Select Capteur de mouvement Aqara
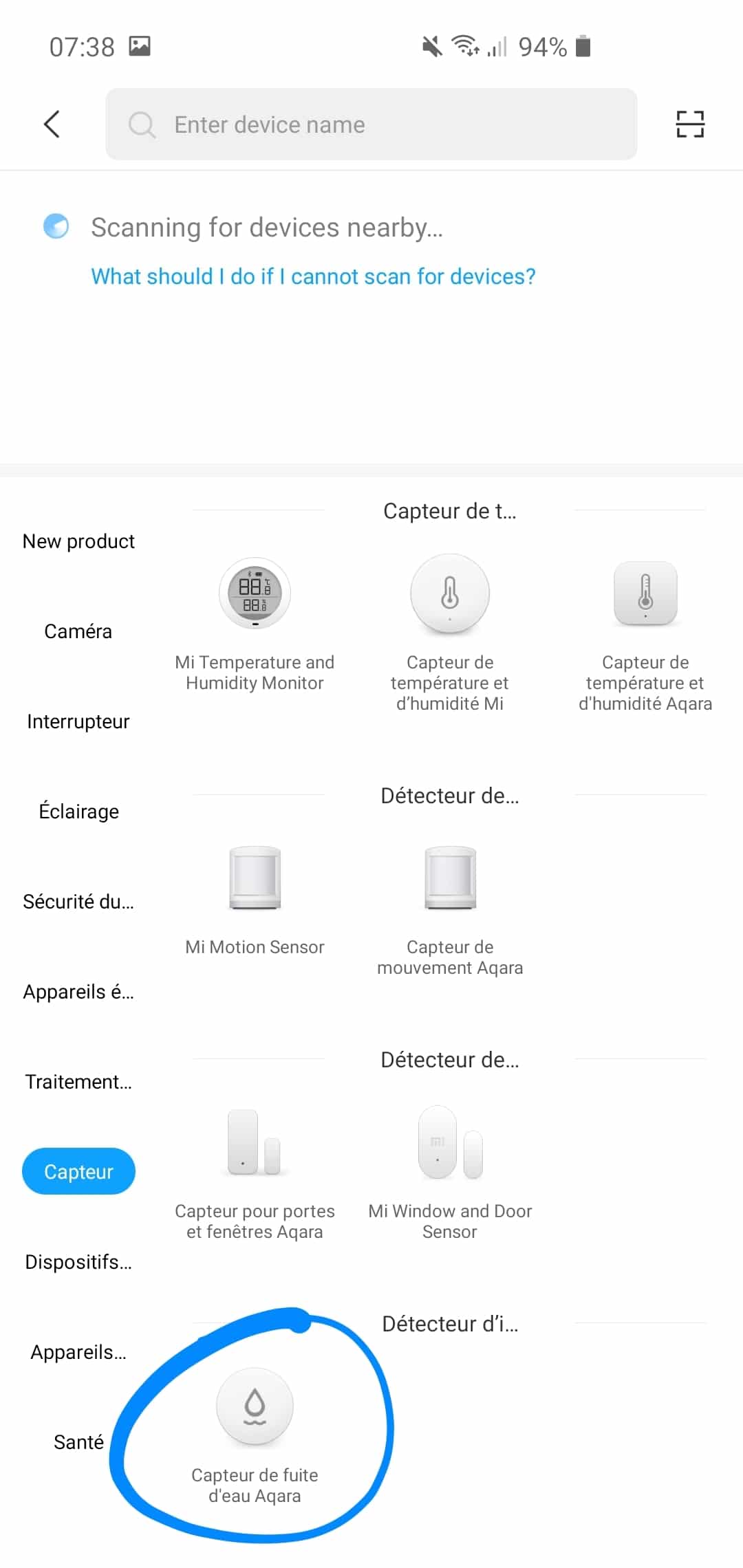743x1568 pixels. coord(450,909)
